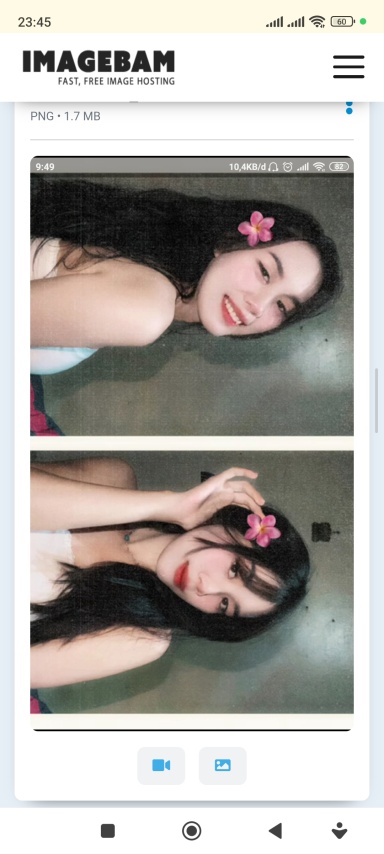The width and height of the screenshot is (384, 854).
Task: Open the uploaded PNG image
Action: click(192, 443)
